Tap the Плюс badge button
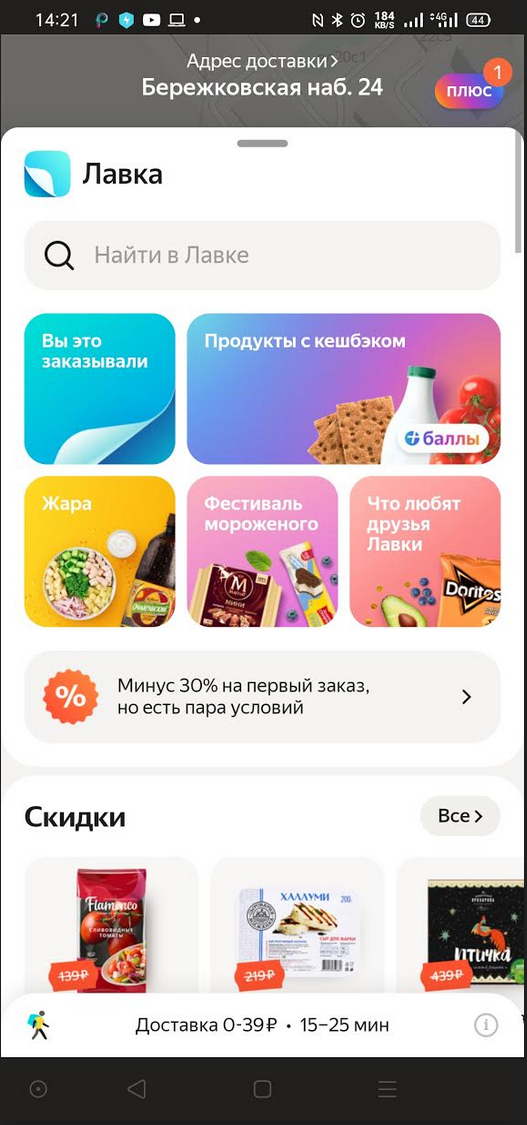 470,90
